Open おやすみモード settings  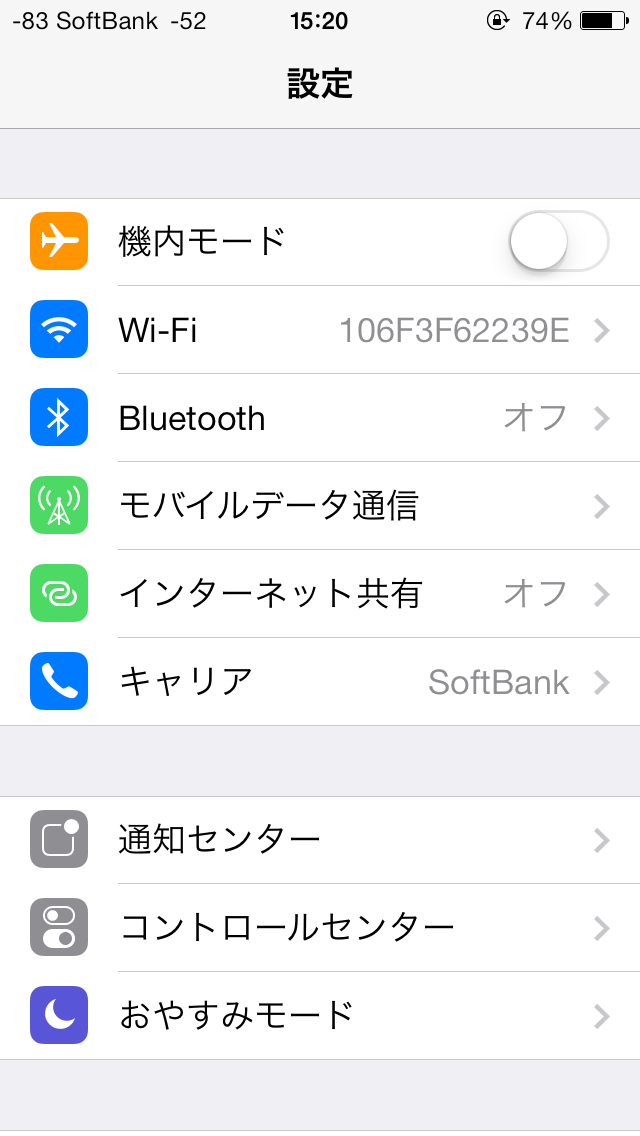(320, 1016)
